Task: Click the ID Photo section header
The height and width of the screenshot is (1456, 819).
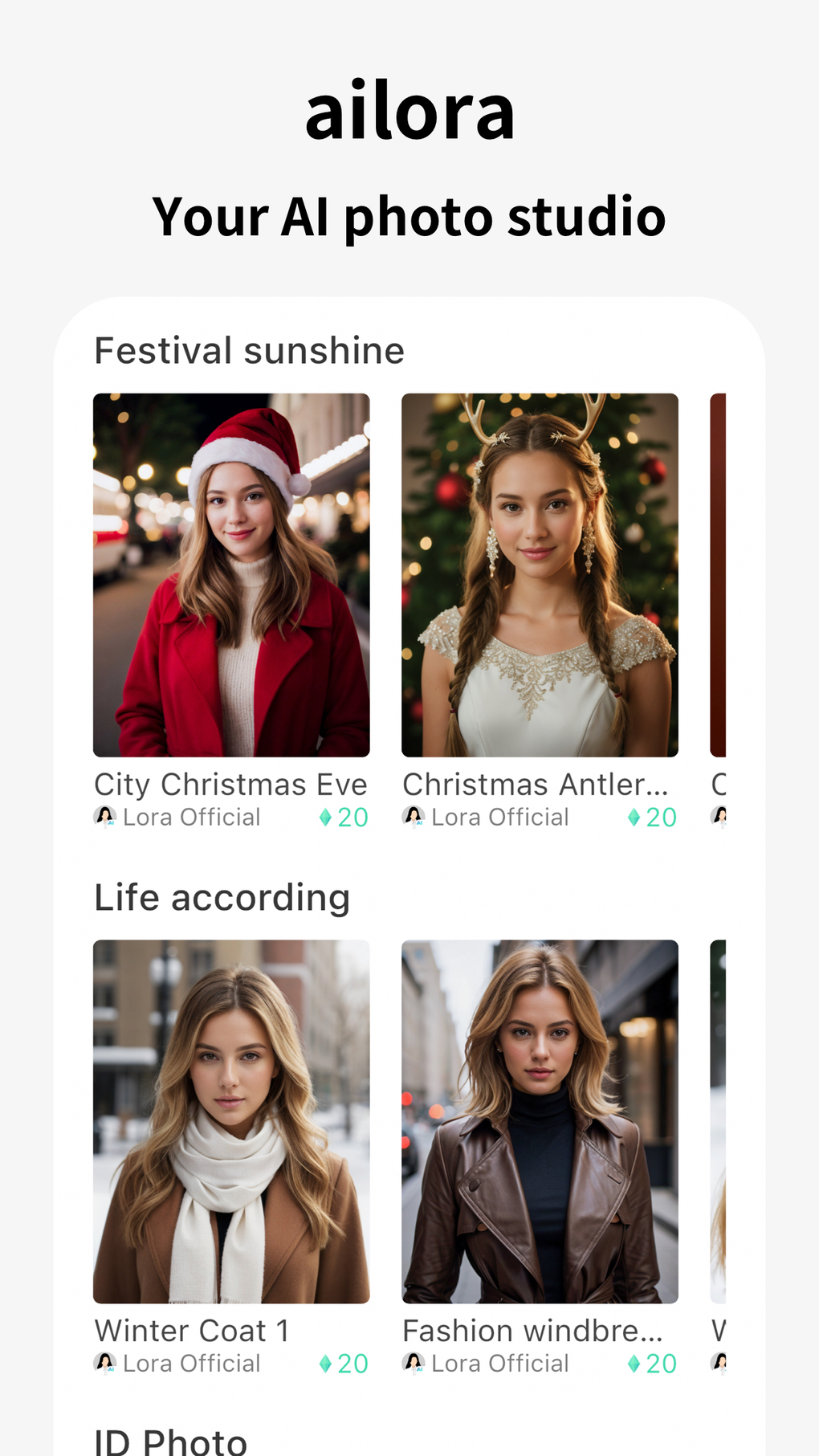Action: coord(169,1440)
